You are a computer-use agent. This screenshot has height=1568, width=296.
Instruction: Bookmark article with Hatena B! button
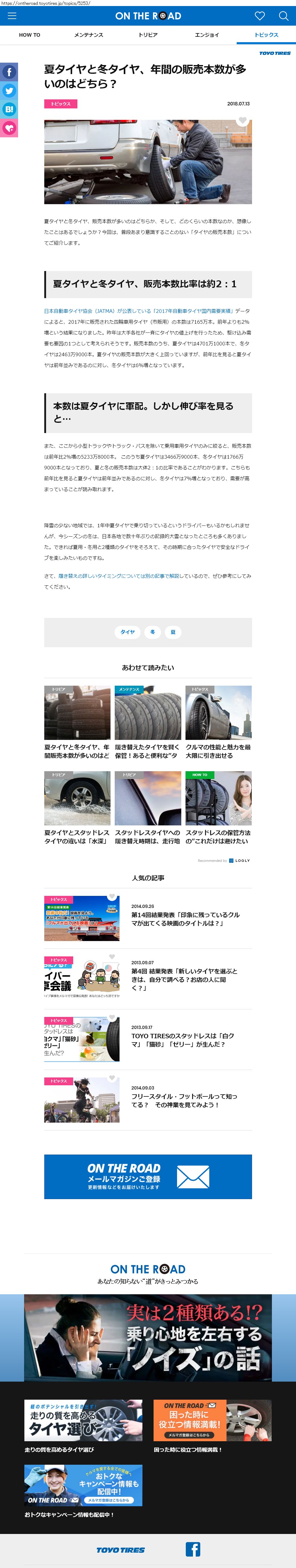click(9, 110)
